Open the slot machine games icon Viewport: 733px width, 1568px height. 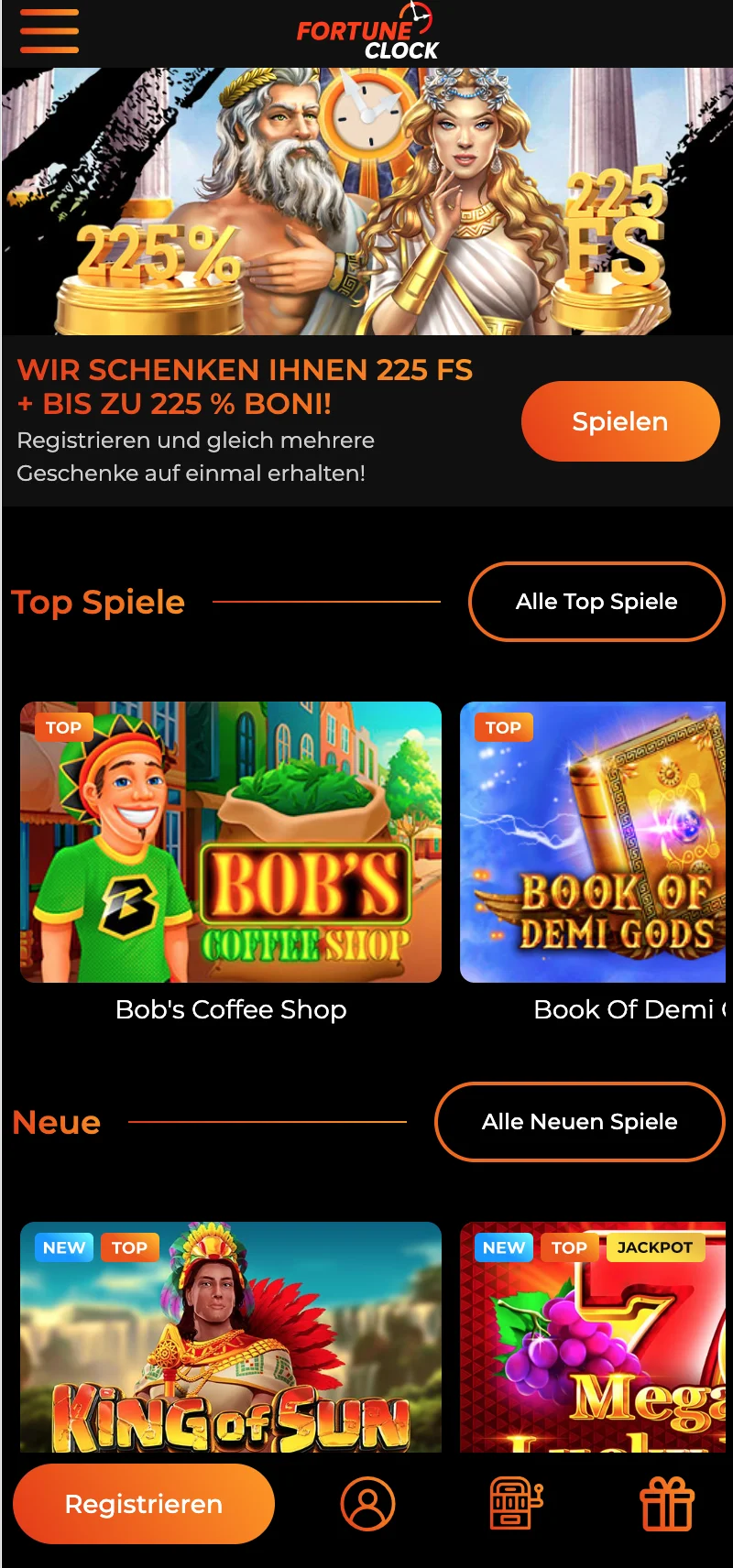(516, 1503)
